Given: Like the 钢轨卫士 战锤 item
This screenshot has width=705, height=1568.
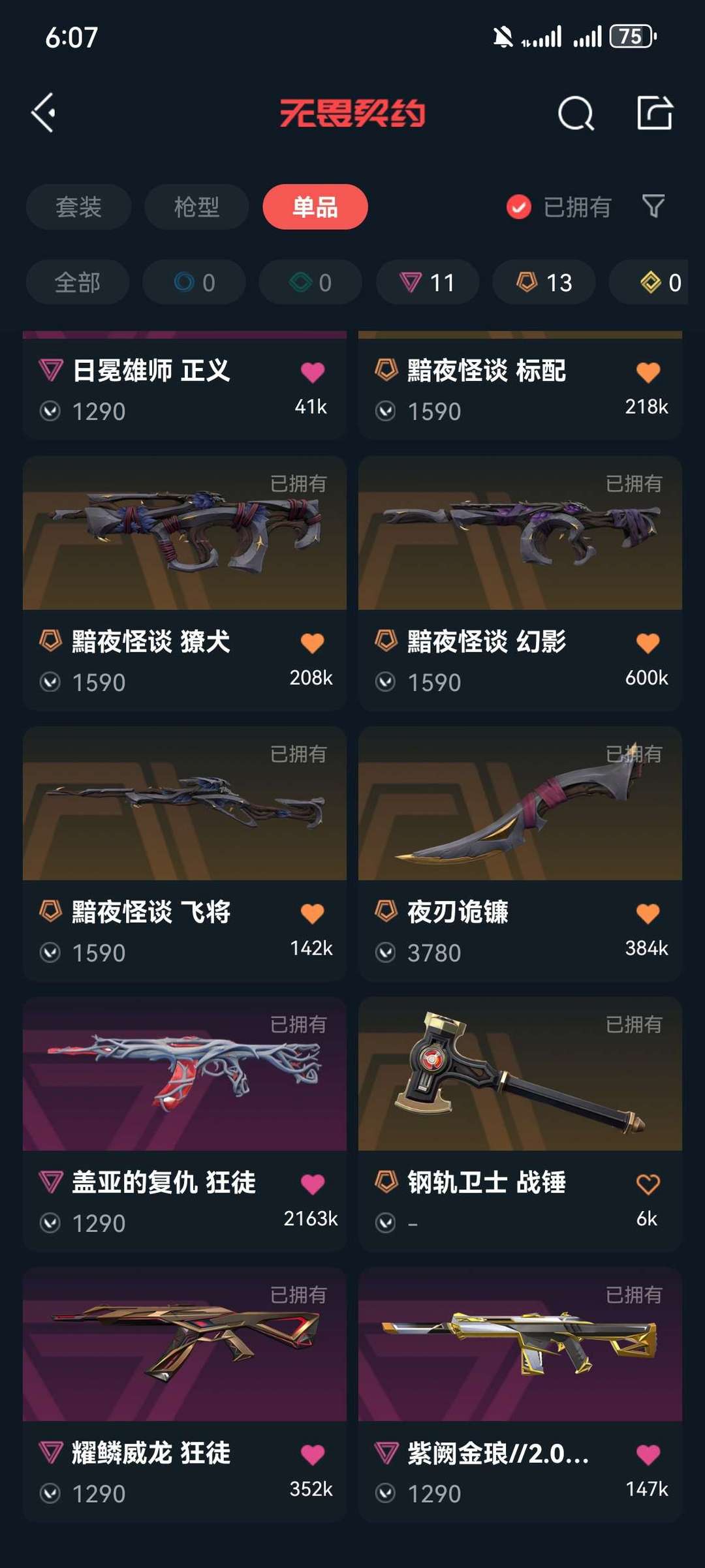Looking at the screenshot, I should click(x=648, y=1184).
